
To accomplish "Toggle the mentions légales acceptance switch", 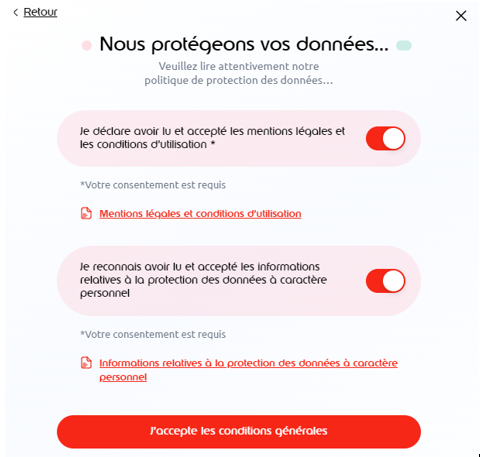I will [x=386, y=138].
